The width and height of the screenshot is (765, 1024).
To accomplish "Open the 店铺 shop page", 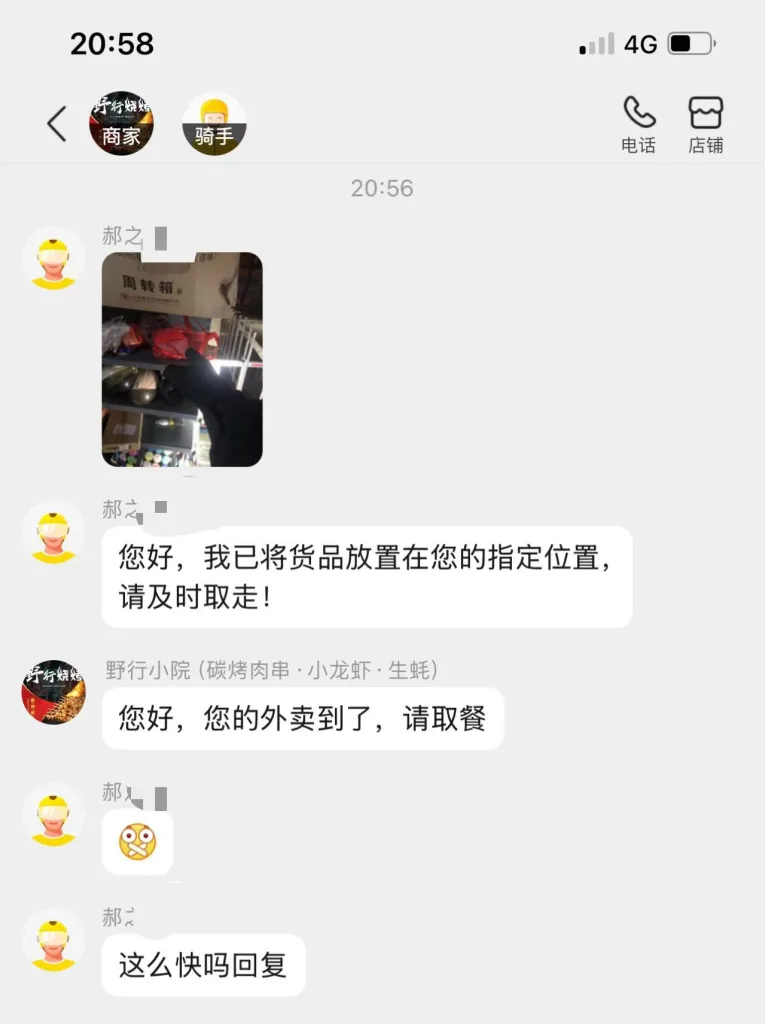I will coord(705,124).
